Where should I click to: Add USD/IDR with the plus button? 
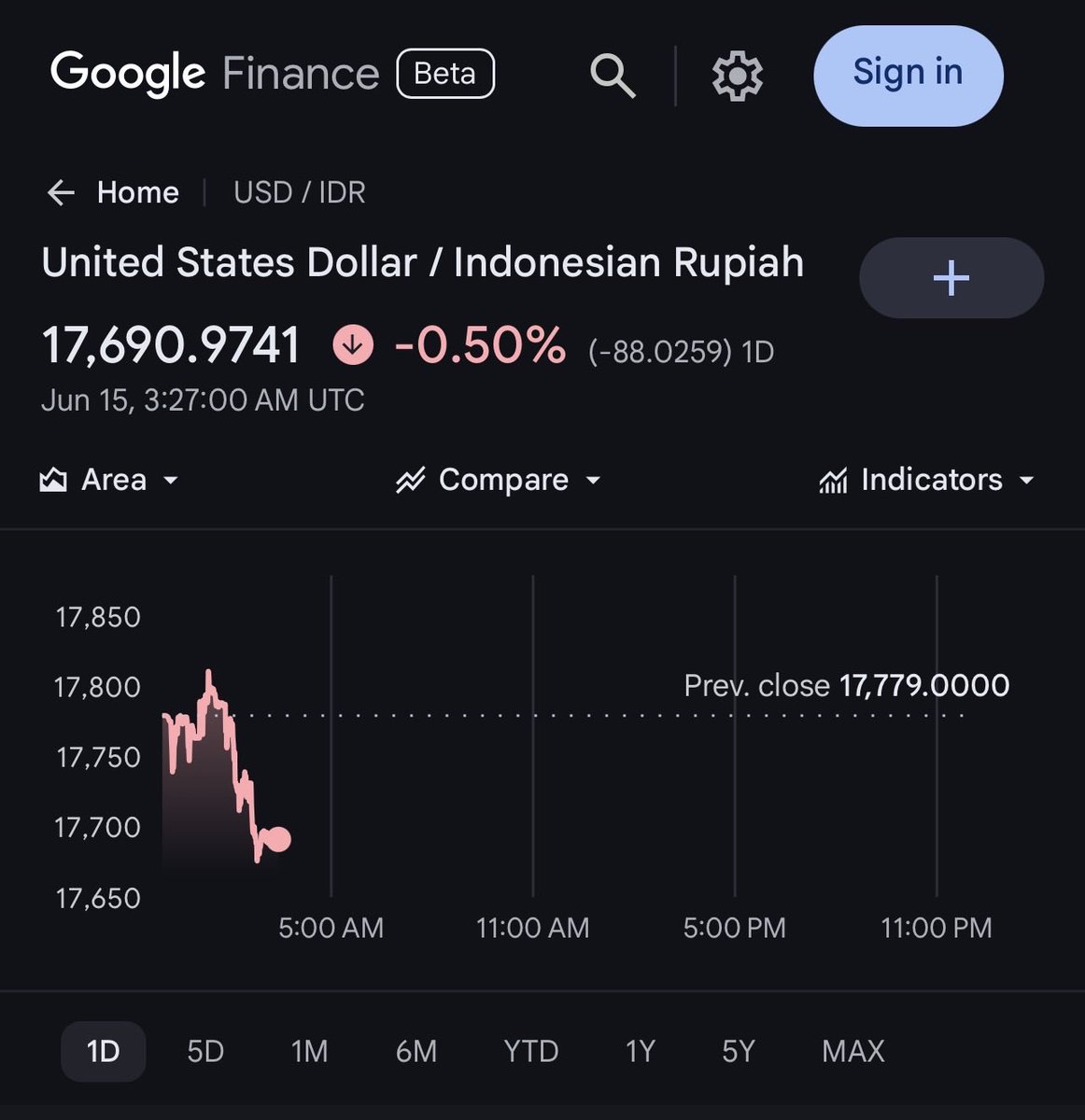click(x=951, y=278)
